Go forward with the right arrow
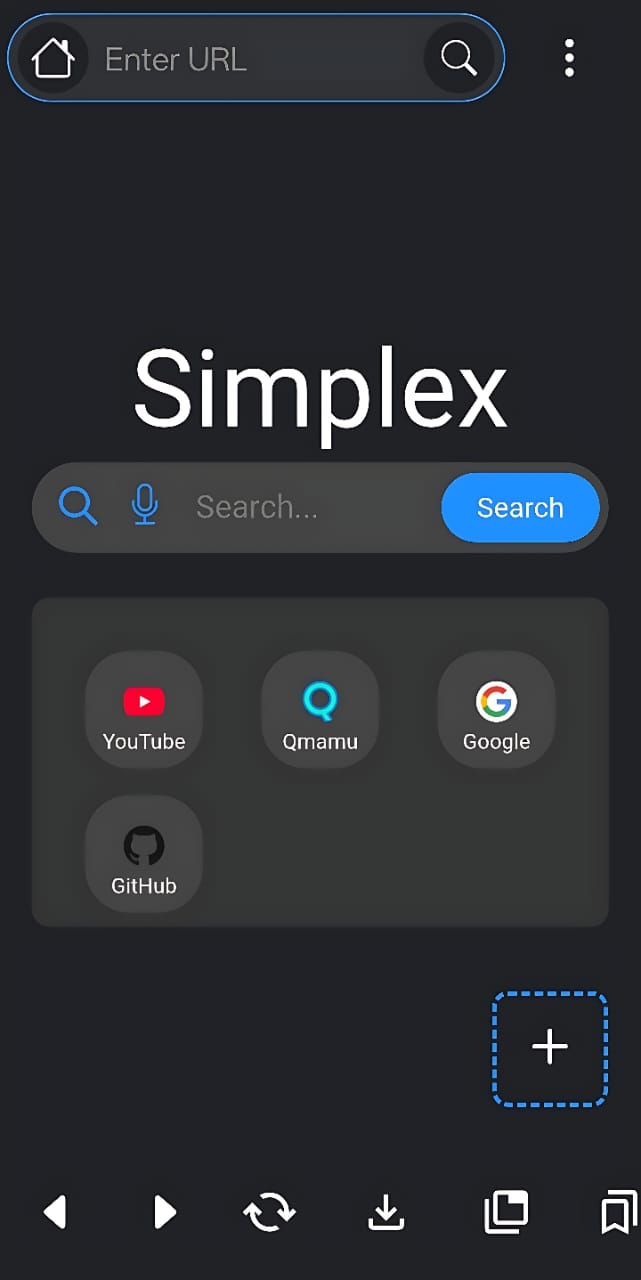Viewport: 641px width, 1280px height. point(164,1213)
